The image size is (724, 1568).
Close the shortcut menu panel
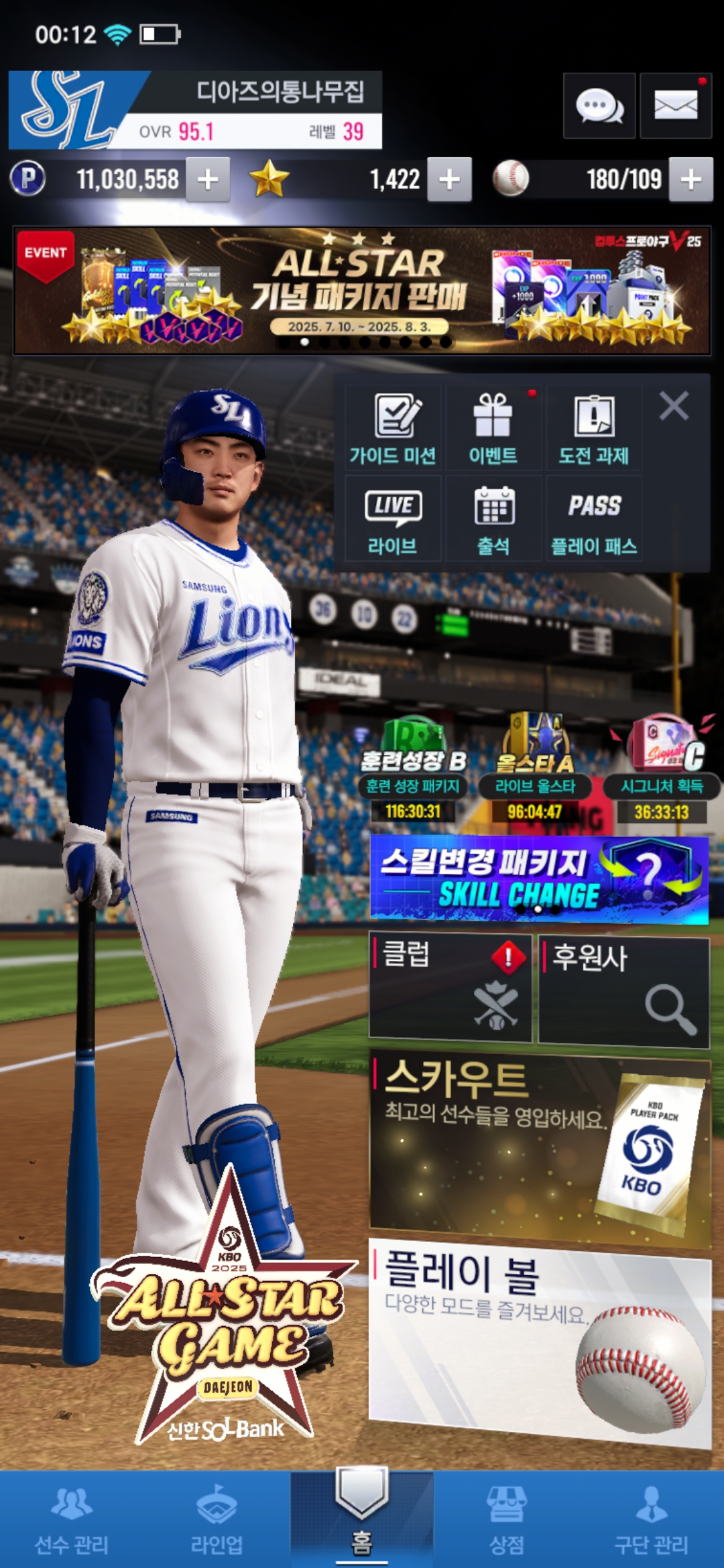tap(674, 406)
